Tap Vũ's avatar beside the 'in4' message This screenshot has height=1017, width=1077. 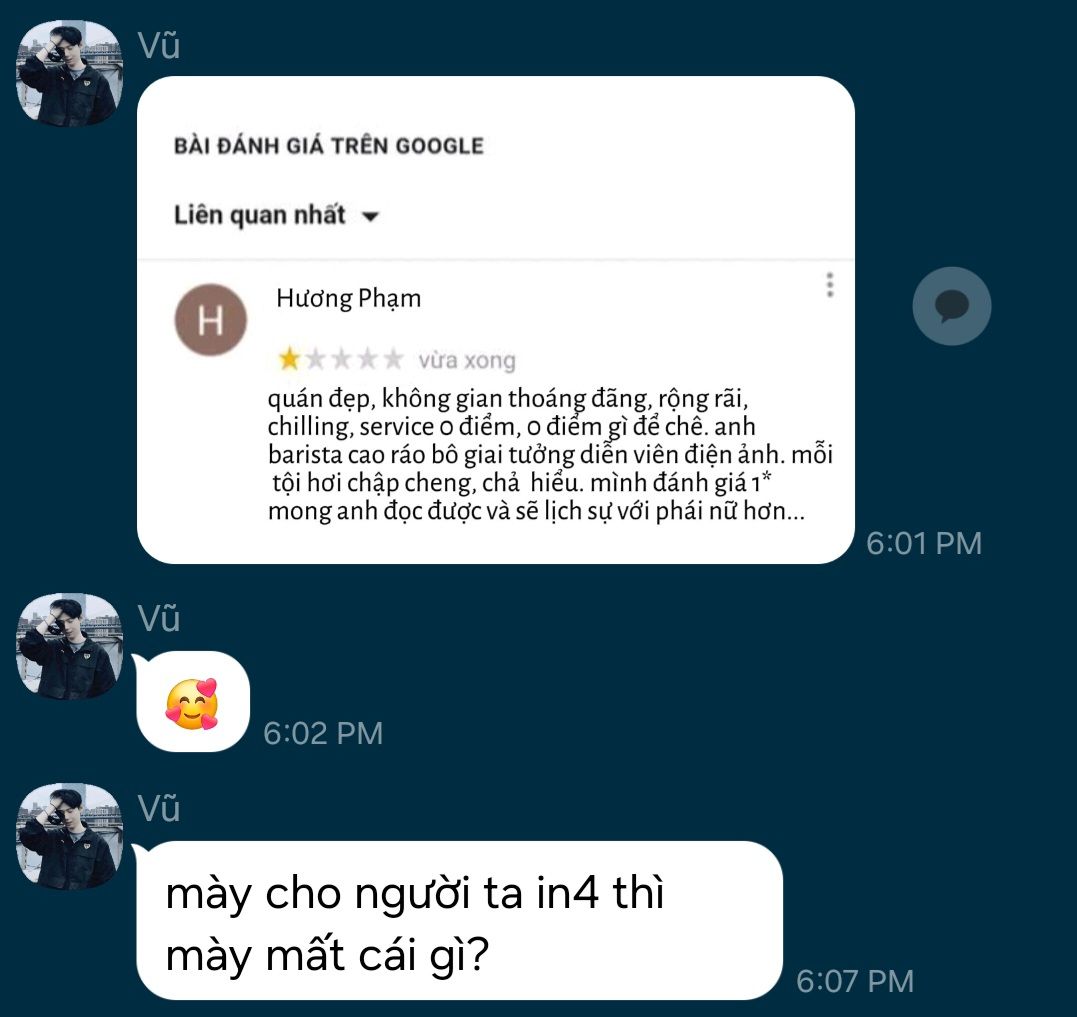pyautogui.click(x=70, y=836)
